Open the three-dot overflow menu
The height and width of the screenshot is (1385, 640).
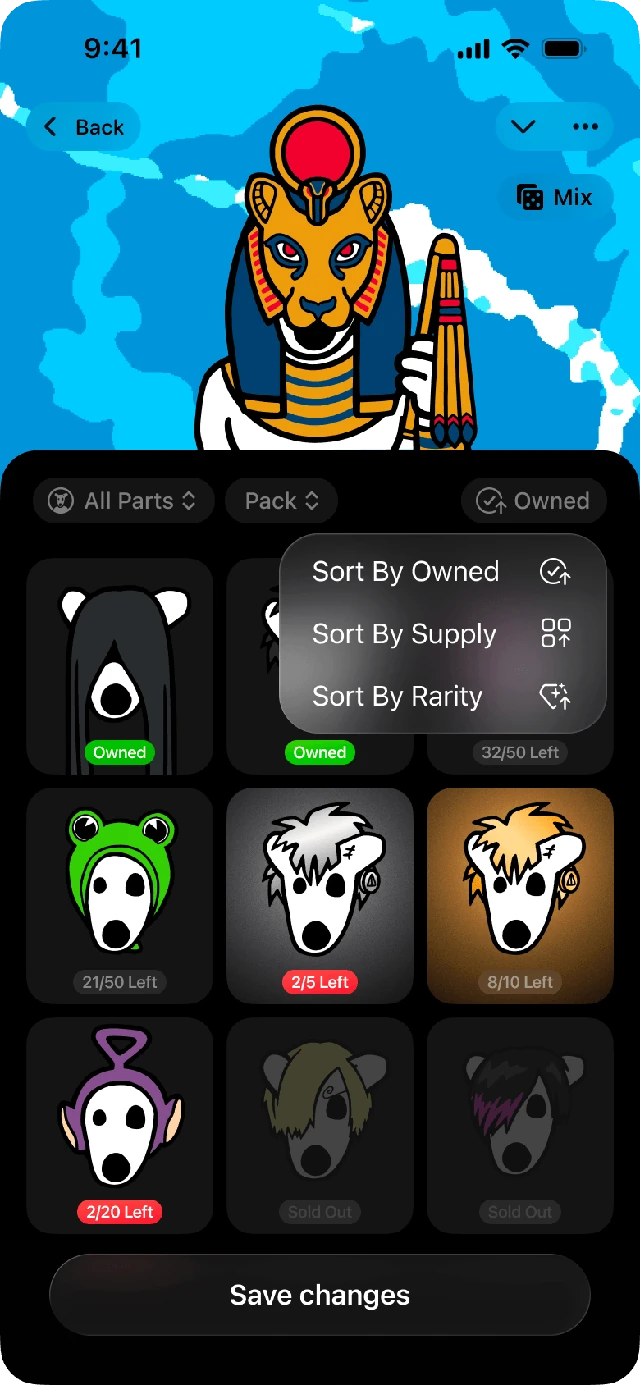(x=585, y=127)
